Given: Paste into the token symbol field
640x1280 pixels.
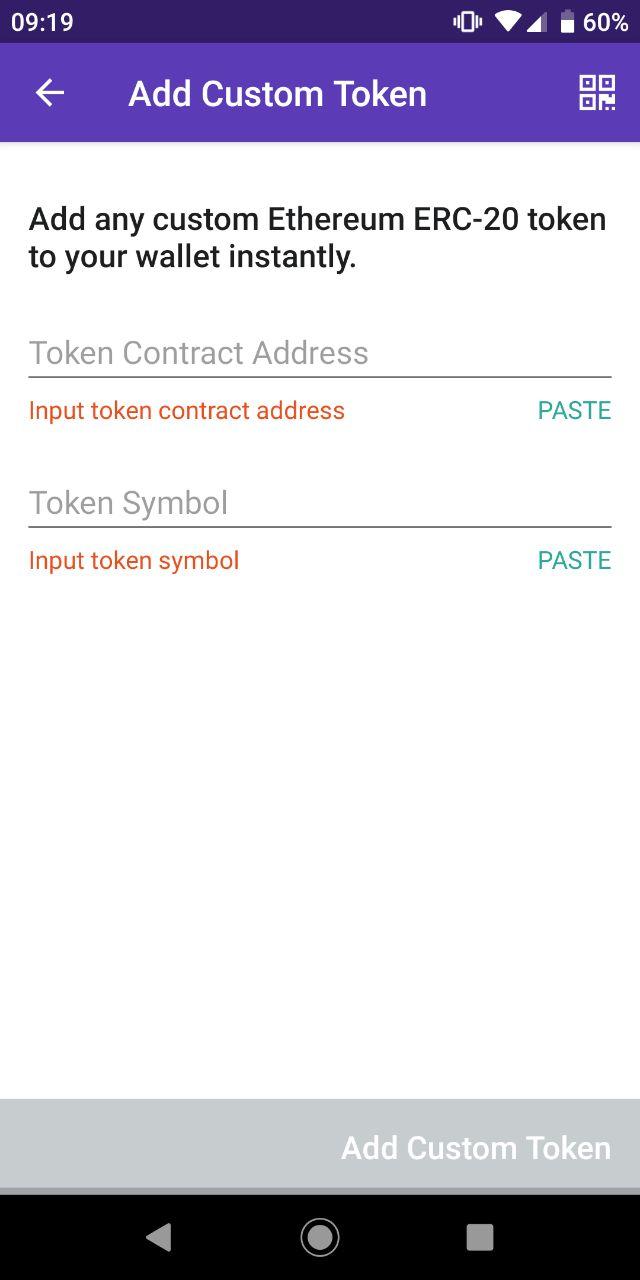Looking at the screenshot, I should 574,561.
